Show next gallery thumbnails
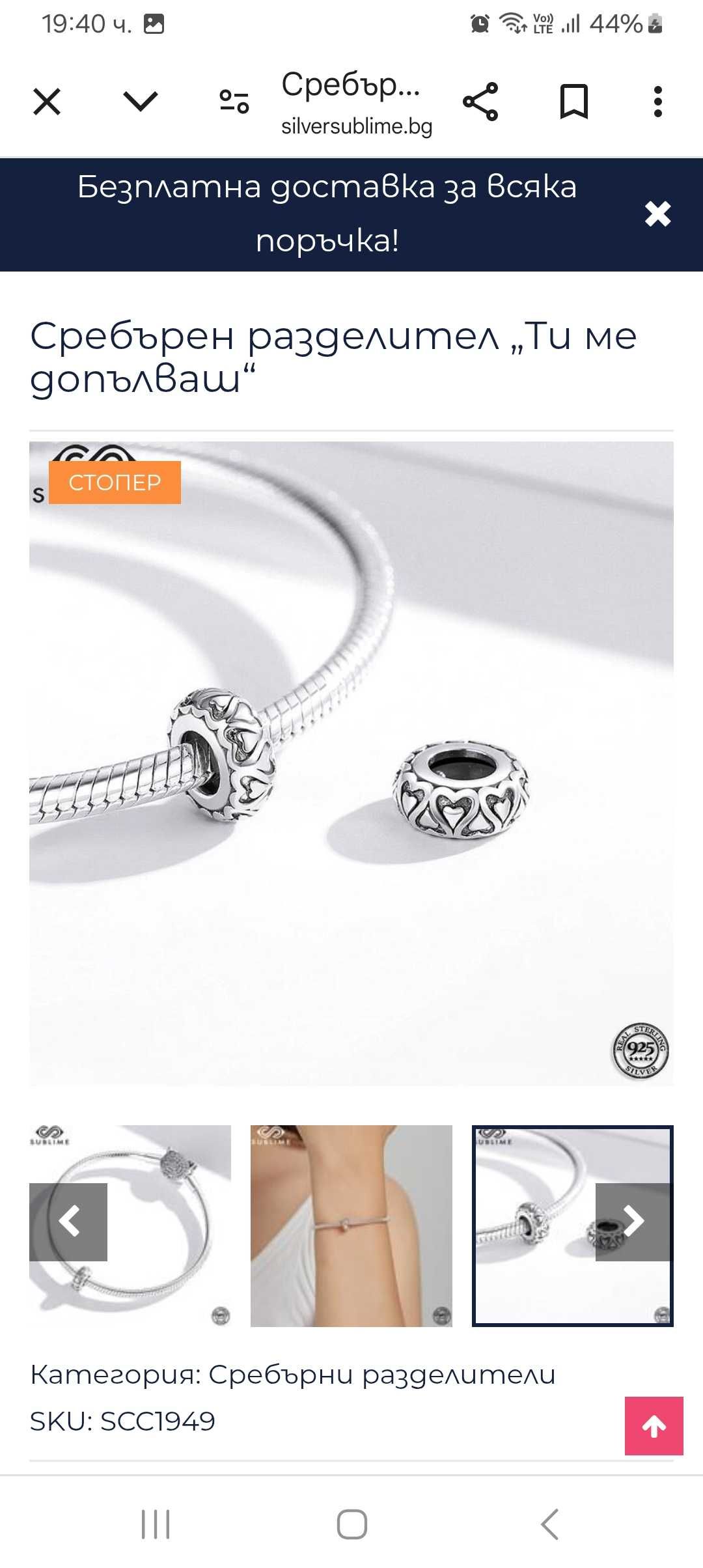The width and height of the screenshot is (703, 1568). (633, 1222)
